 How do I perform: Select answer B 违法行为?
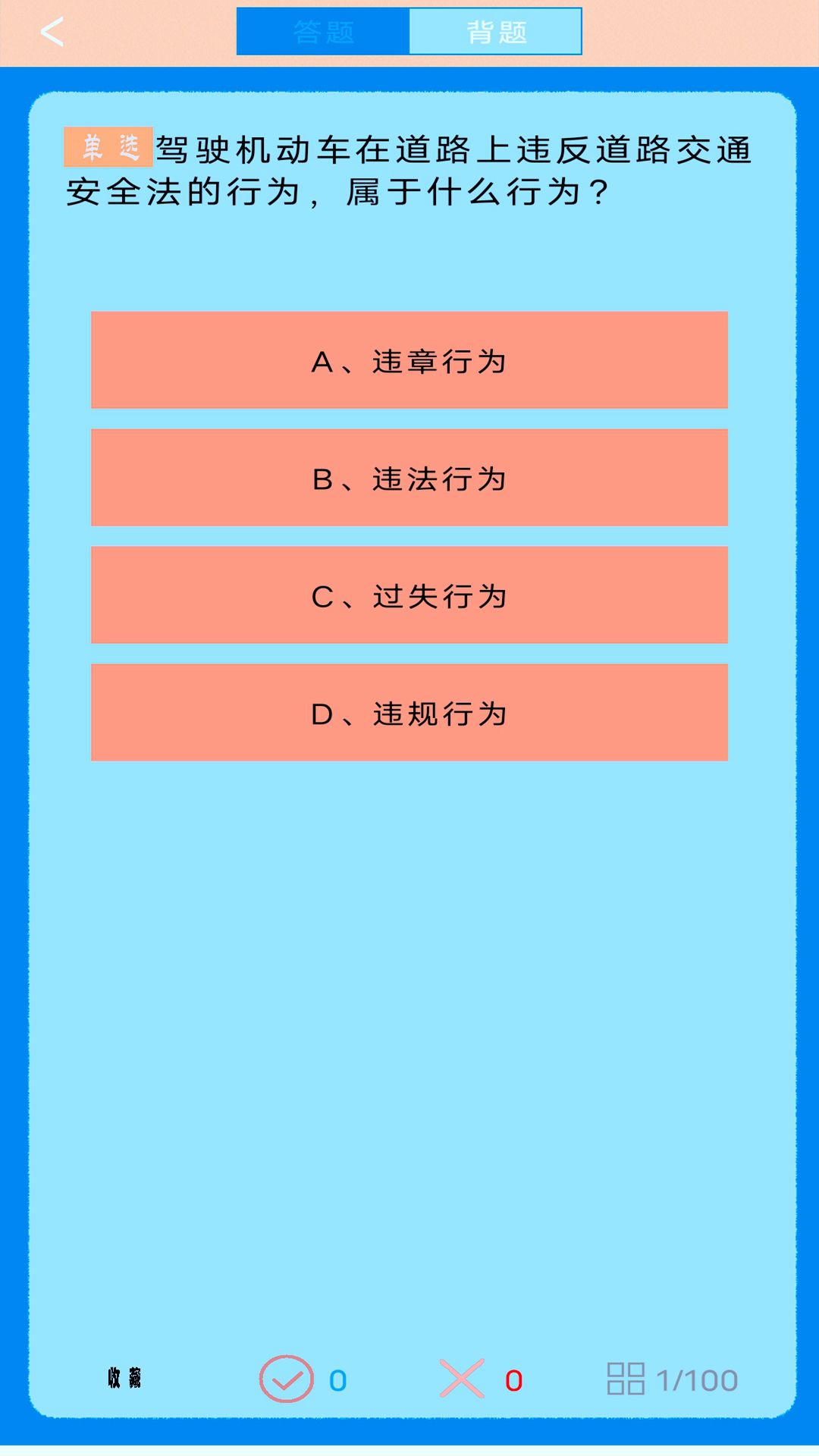point(409,478)
